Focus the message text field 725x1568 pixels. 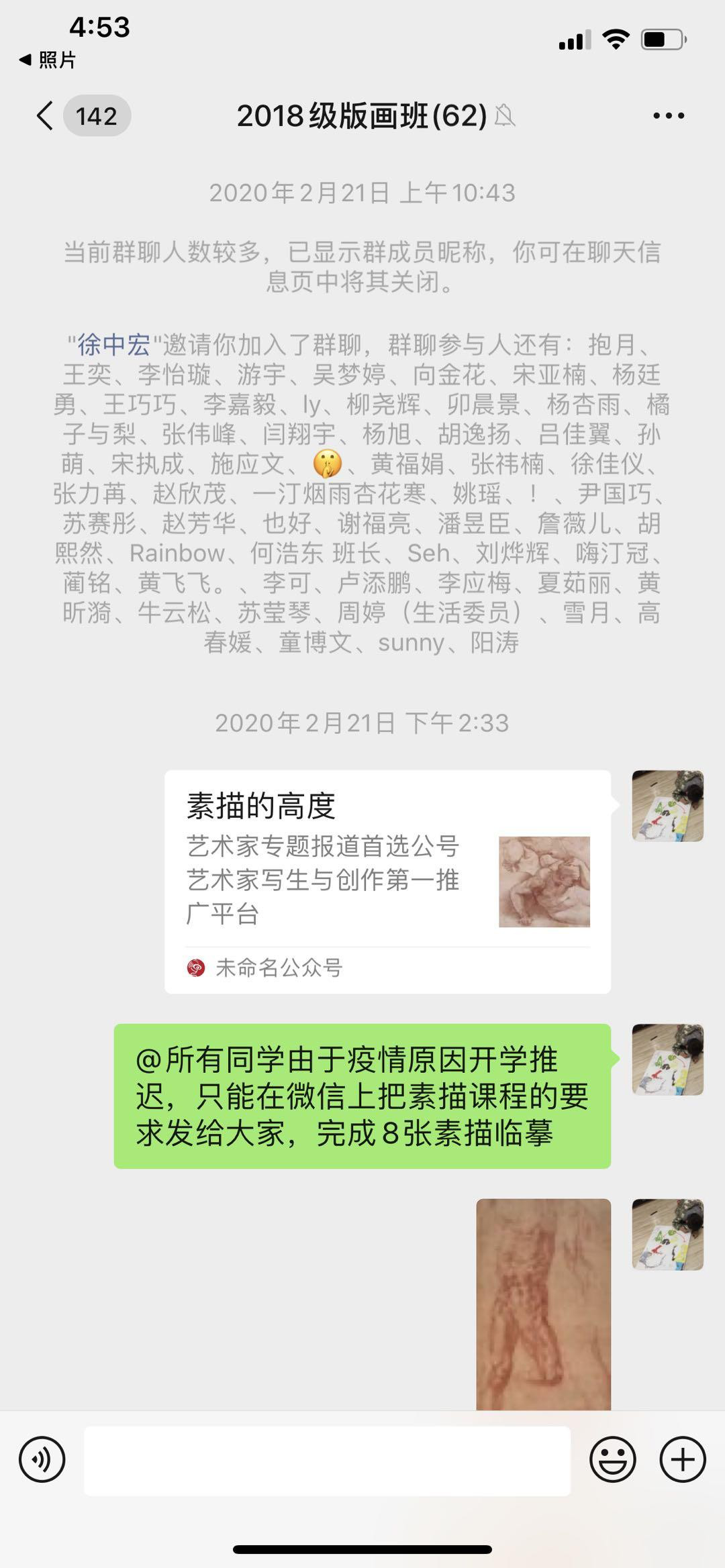[327, 1461]
